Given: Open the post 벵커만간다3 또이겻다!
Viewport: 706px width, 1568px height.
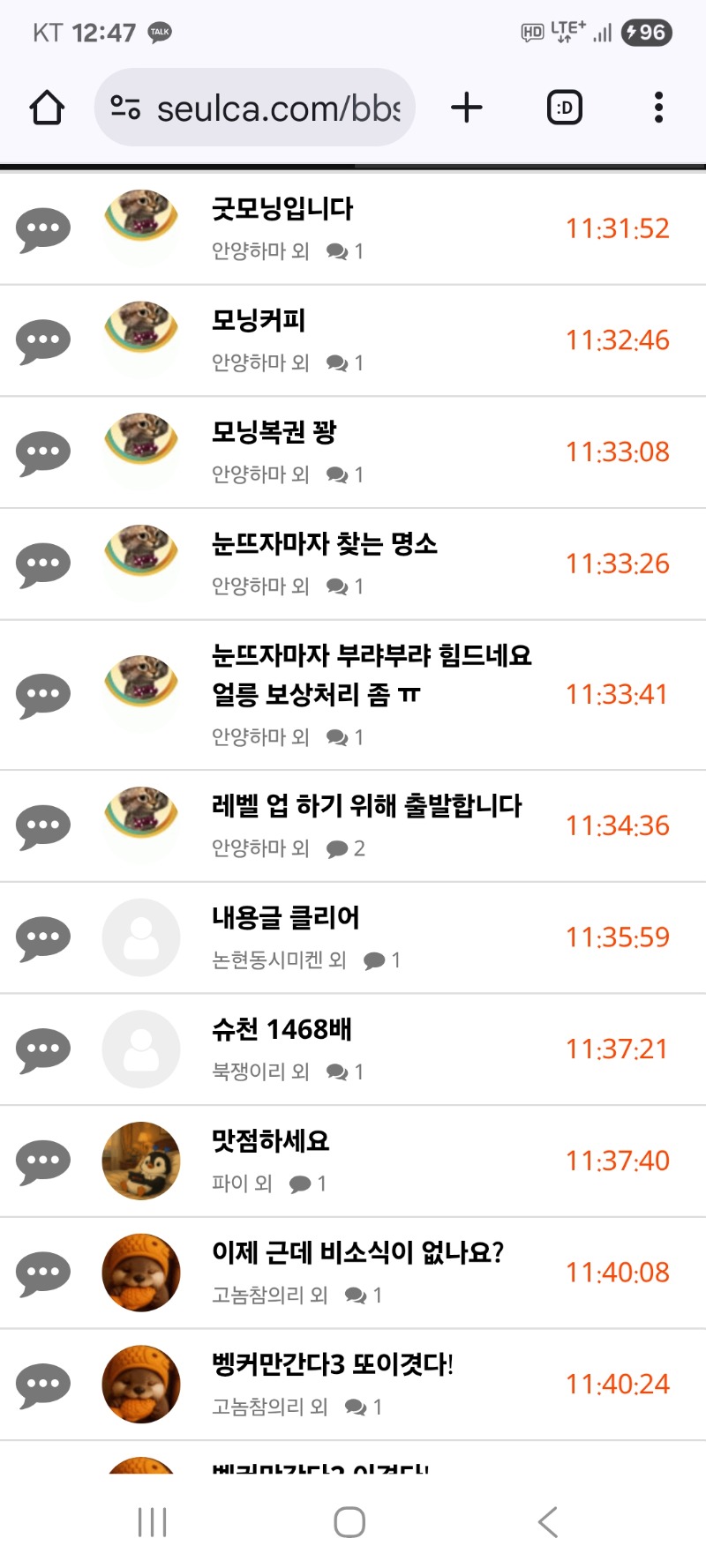Looking at the screenshot, I should (332, 1364).
